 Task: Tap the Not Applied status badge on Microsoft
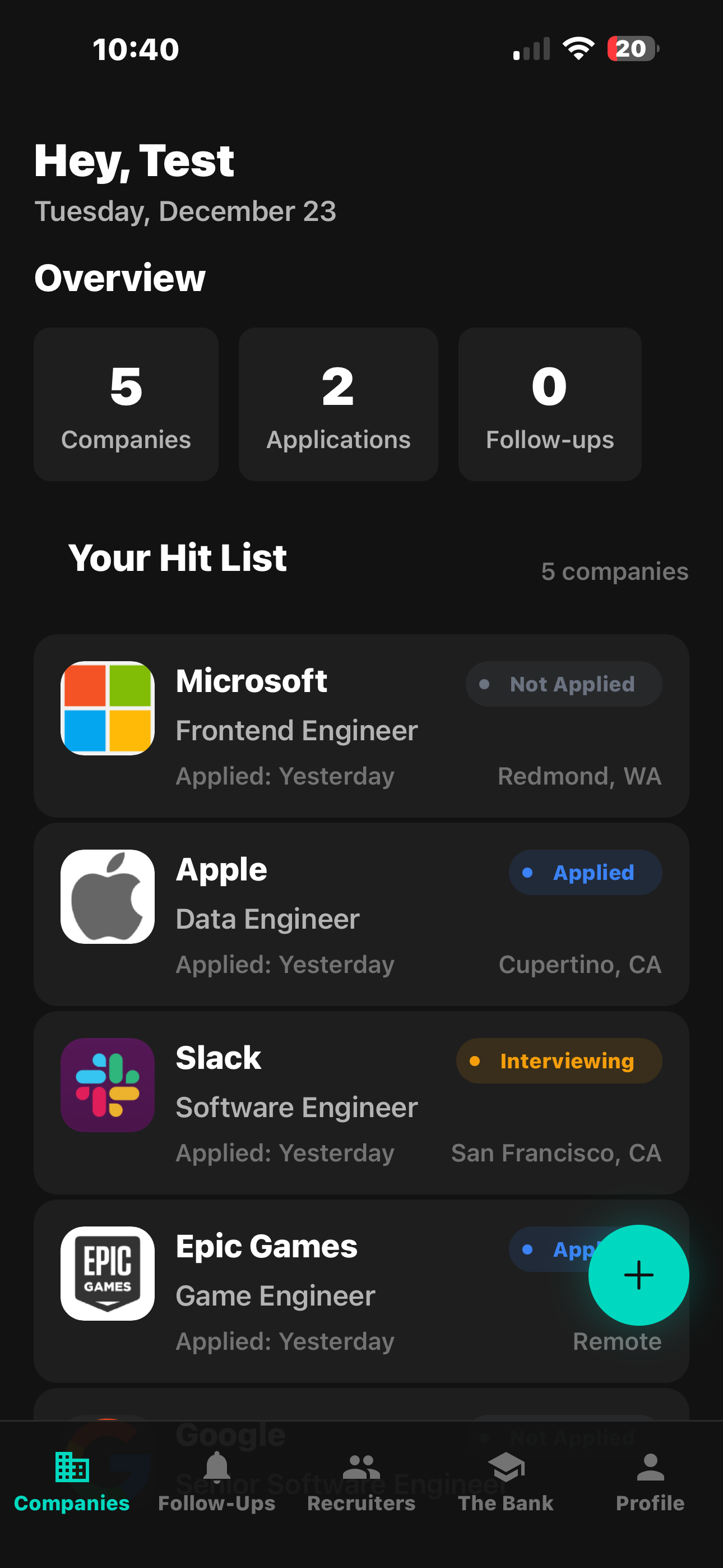563,684
